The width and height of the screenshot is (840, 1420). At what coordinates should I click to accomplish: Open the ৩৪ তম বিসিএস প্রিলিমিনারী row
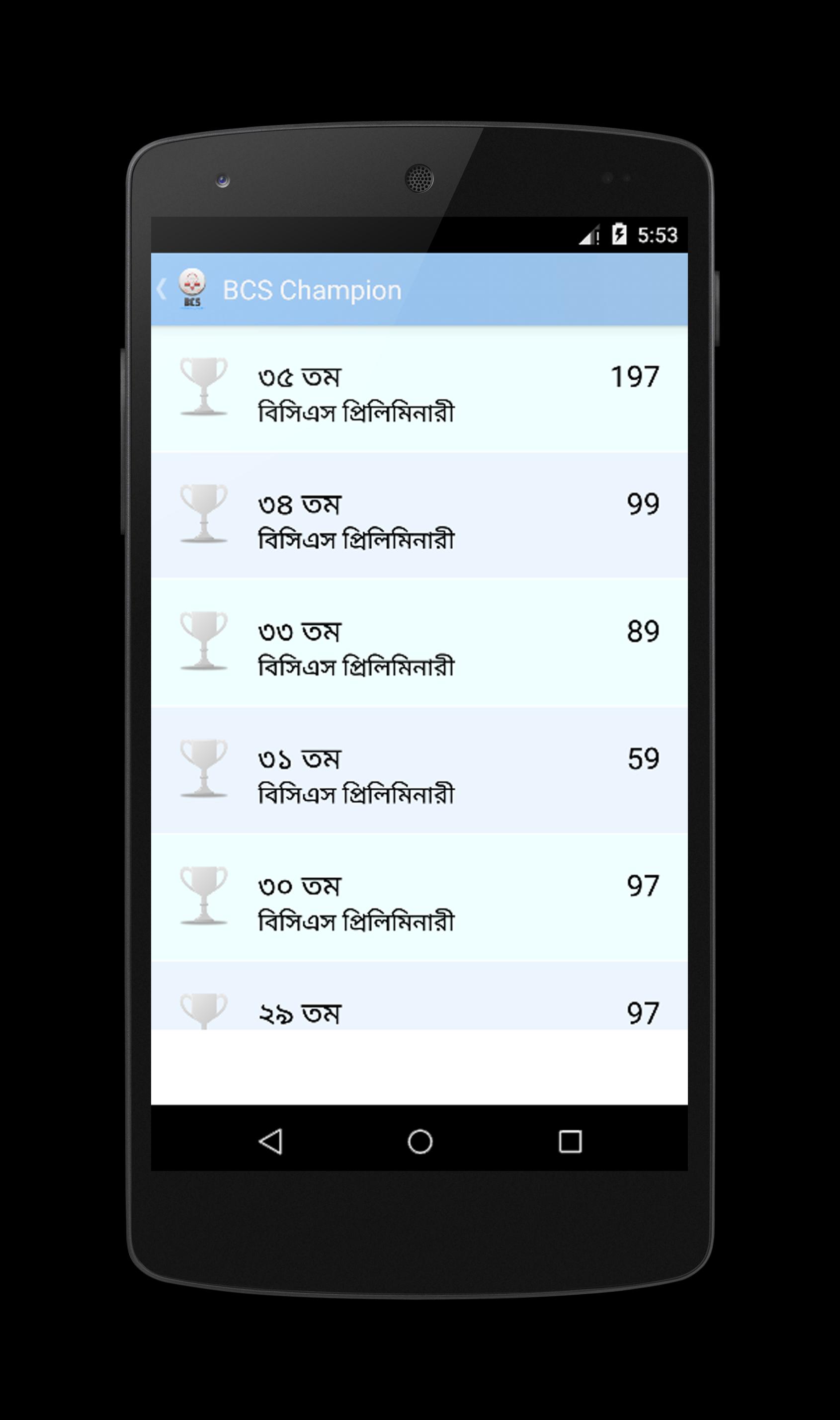(419, 516)
